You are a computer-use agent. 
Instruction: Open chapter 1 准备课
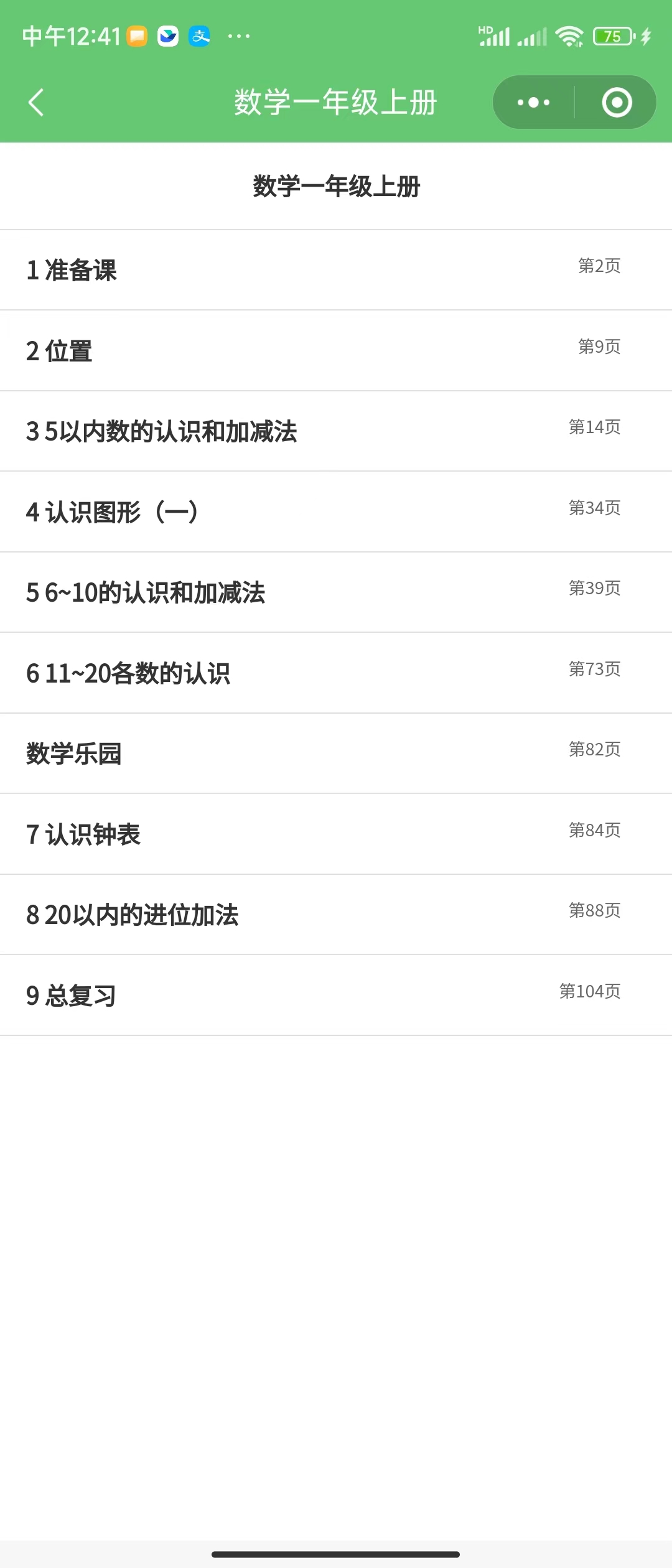[x=336, y=270]
